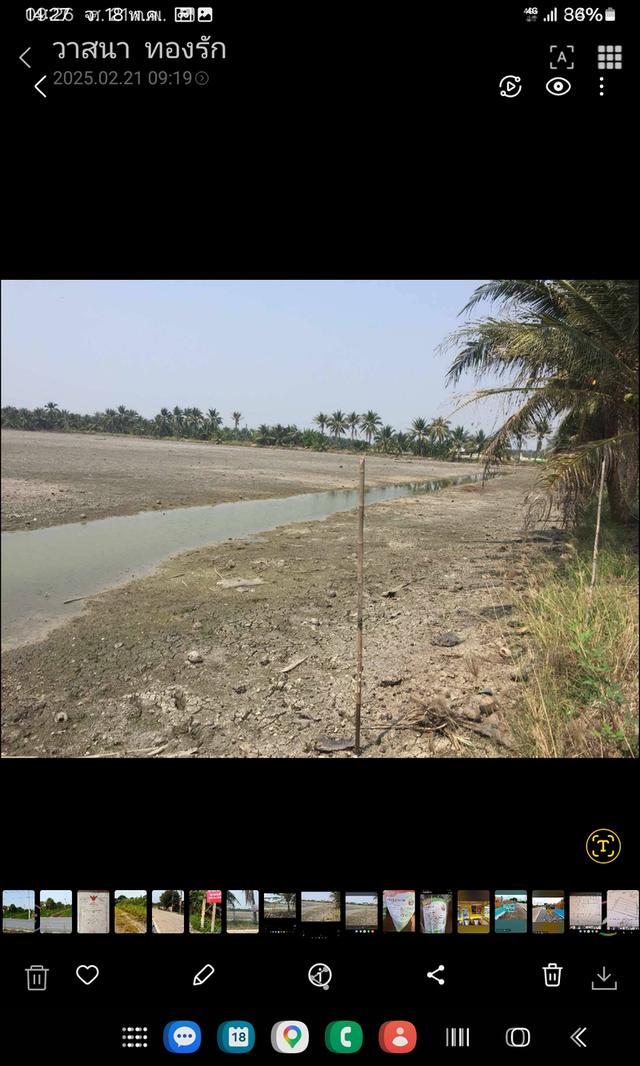640x1066 pixels.
Task: Favorite this photo with the heart icon
Action: click(87, 975)
